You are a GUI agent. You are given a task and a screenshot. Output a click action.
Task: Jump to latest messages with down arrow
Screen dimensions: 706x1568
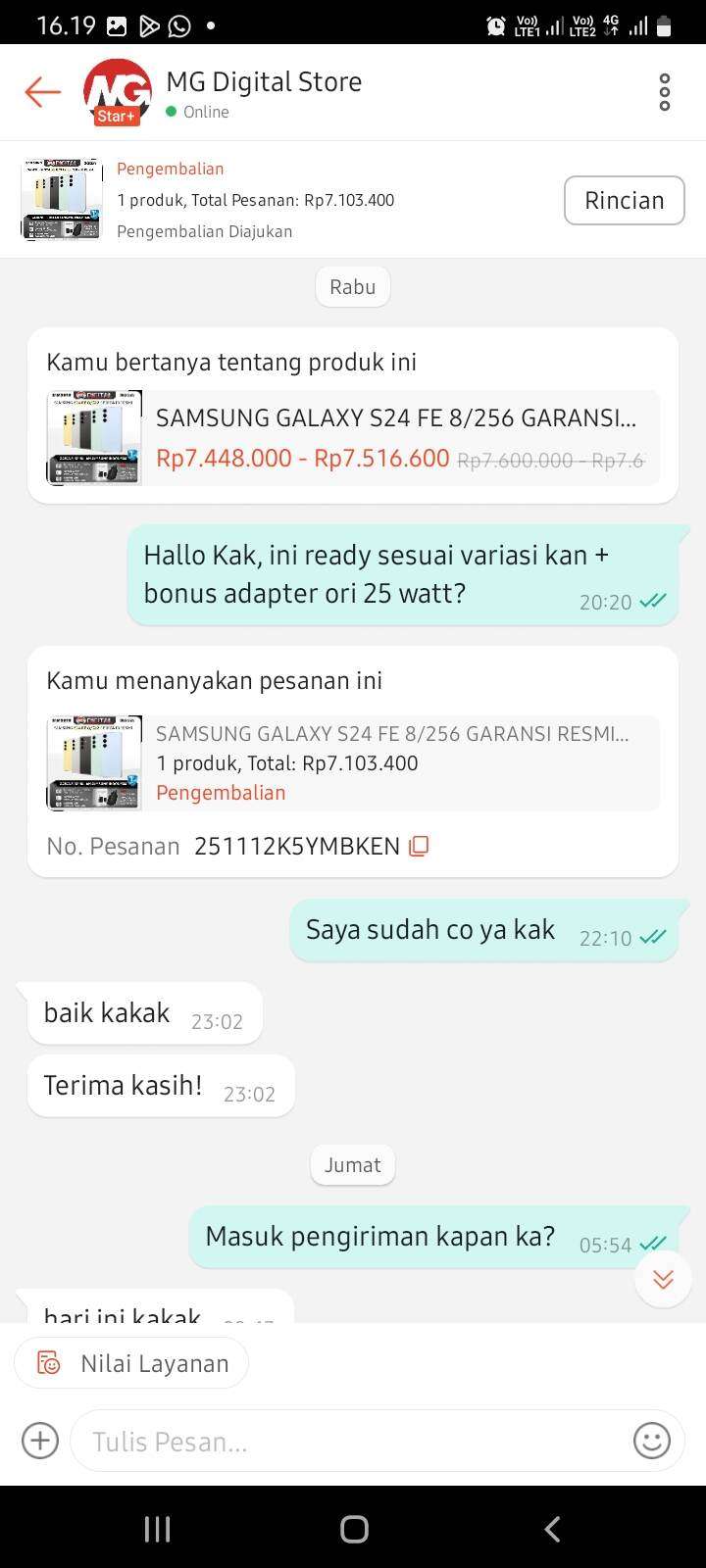[x=663, y=1279]
